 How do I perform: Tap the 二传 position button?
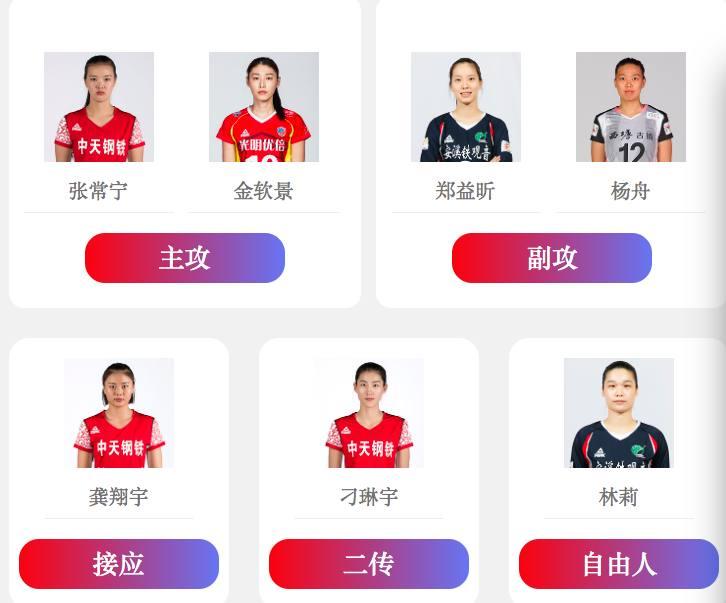pyautogui.click(x=369, y=564)
